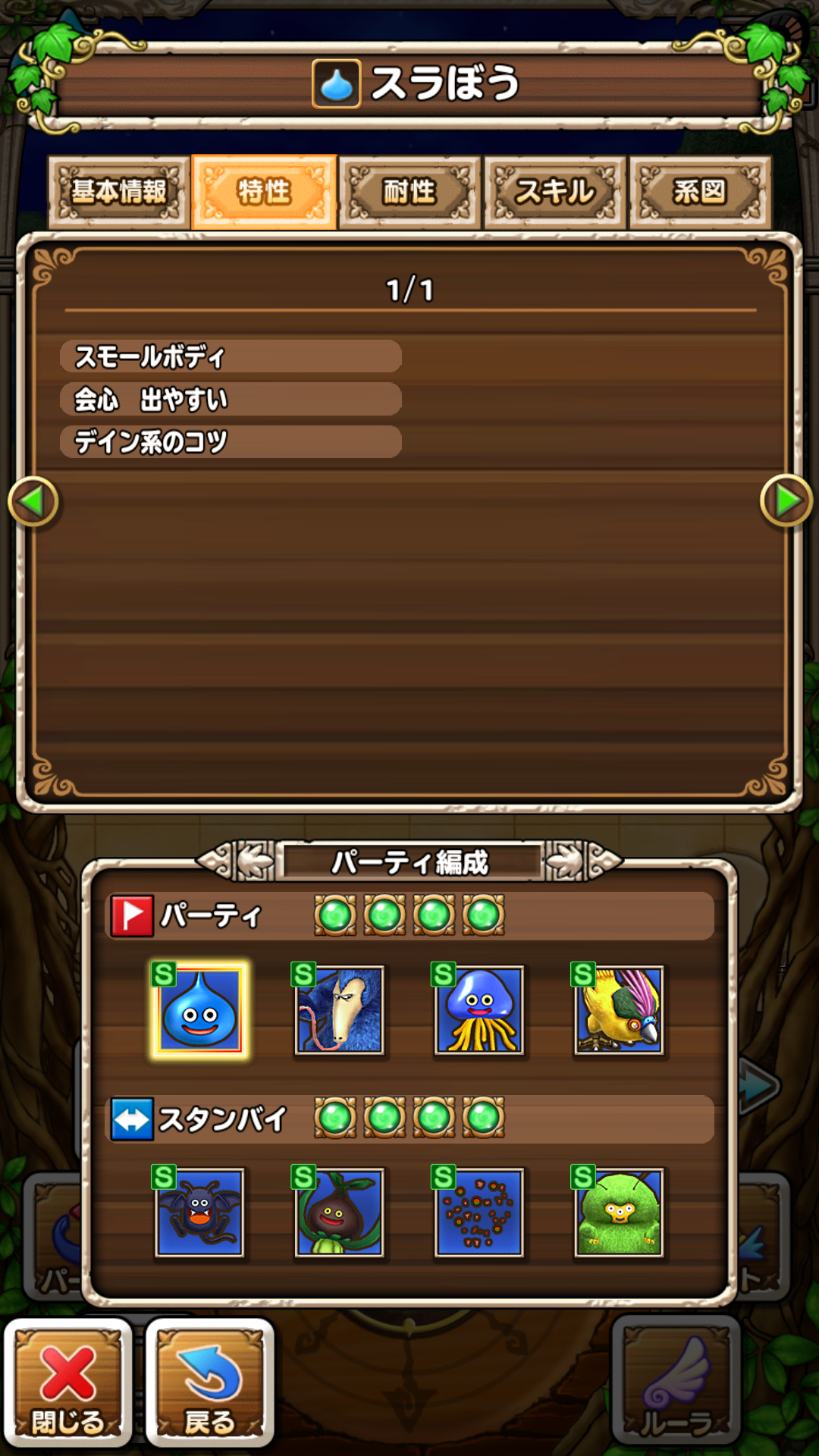
Task: Switch to the 耐性 tab
Action: (x=409, y=192)
